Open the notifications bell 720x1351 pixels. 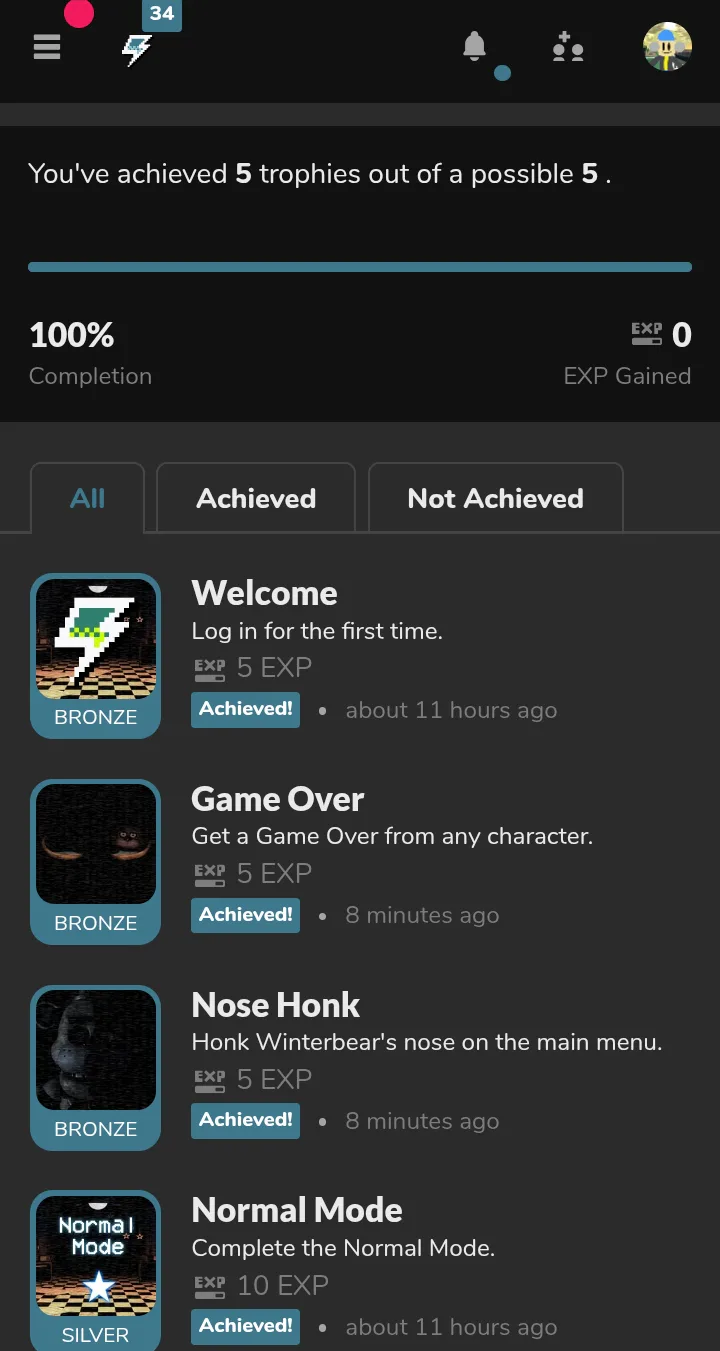(475, 46)
